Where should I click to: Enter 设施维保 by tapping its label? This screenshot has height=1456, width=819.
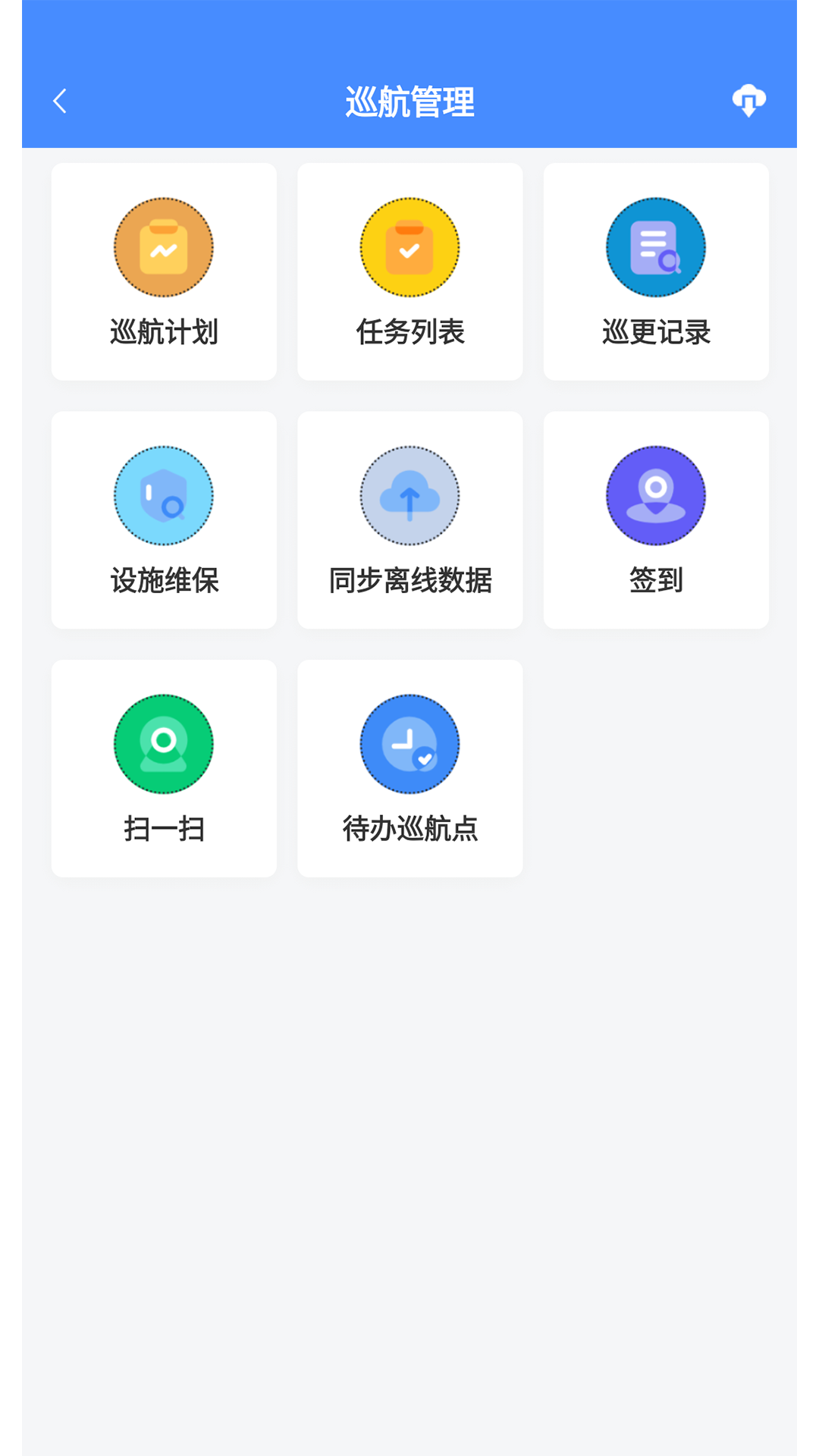163,580
